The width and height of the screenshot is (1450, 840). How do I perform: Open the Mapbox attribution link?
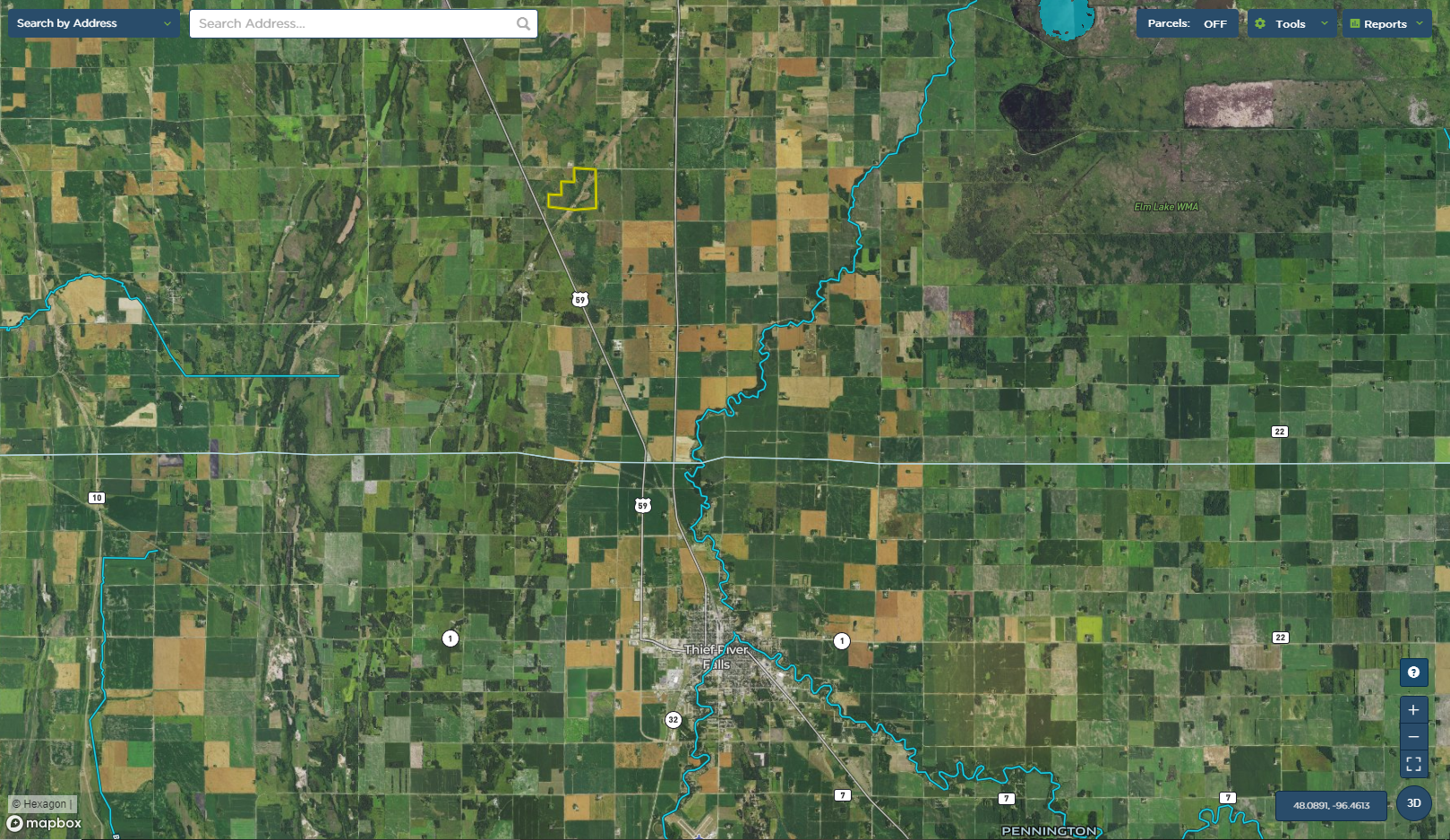tap(45, 823)
